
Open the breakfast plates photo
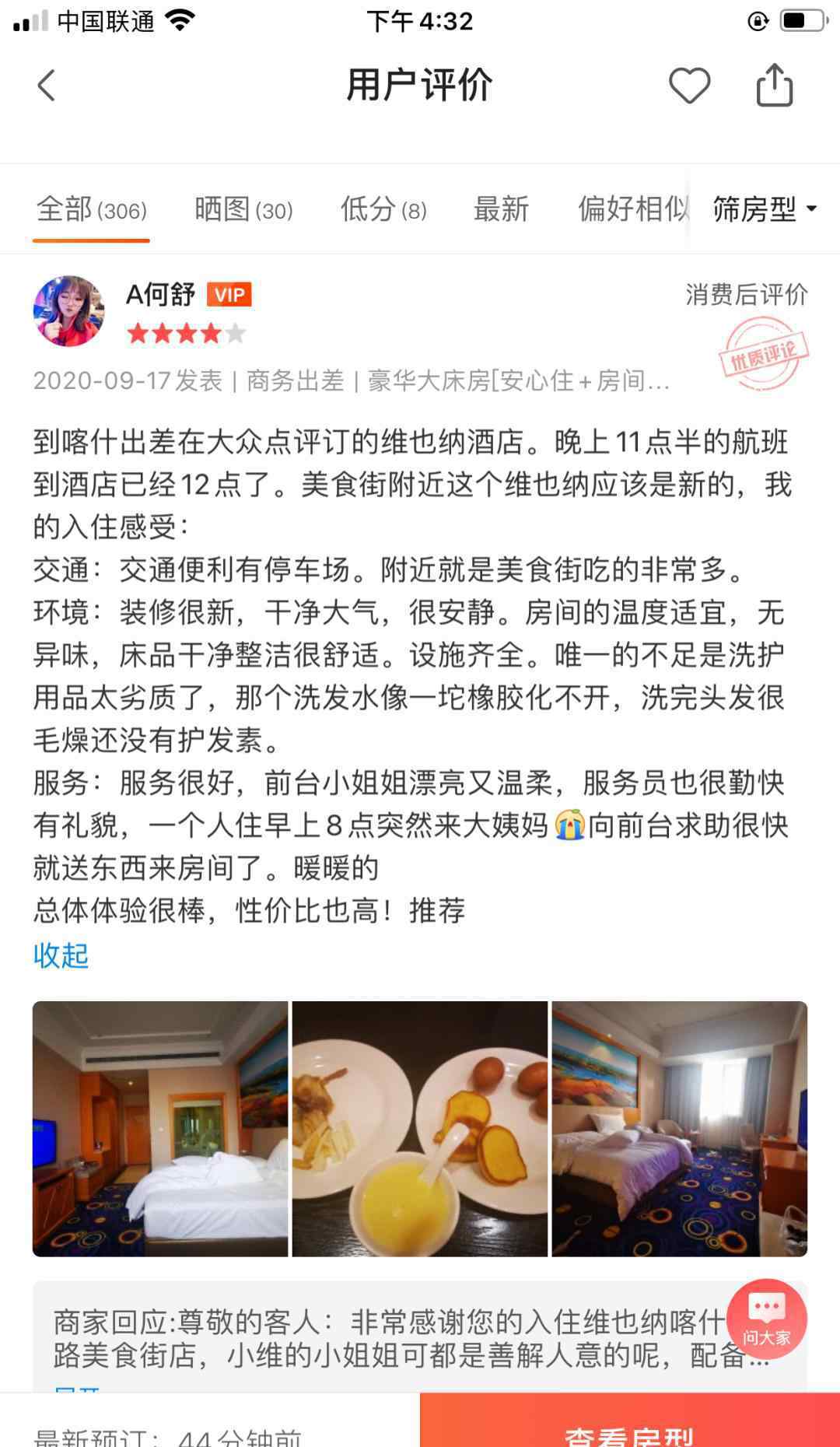pyautogui.click(x=420, y=1129)
